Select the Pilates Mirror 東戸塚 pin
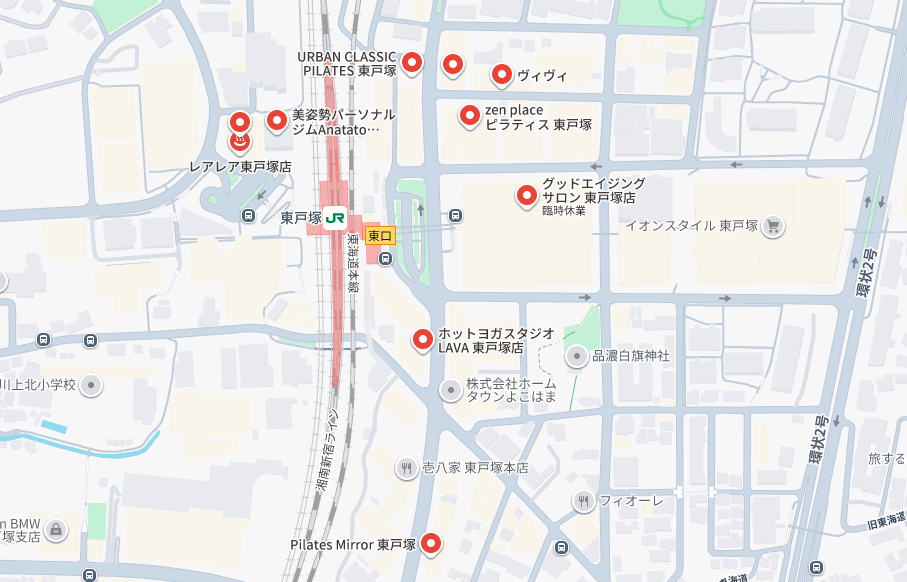The image size is (907, 582). coord(431,544)
